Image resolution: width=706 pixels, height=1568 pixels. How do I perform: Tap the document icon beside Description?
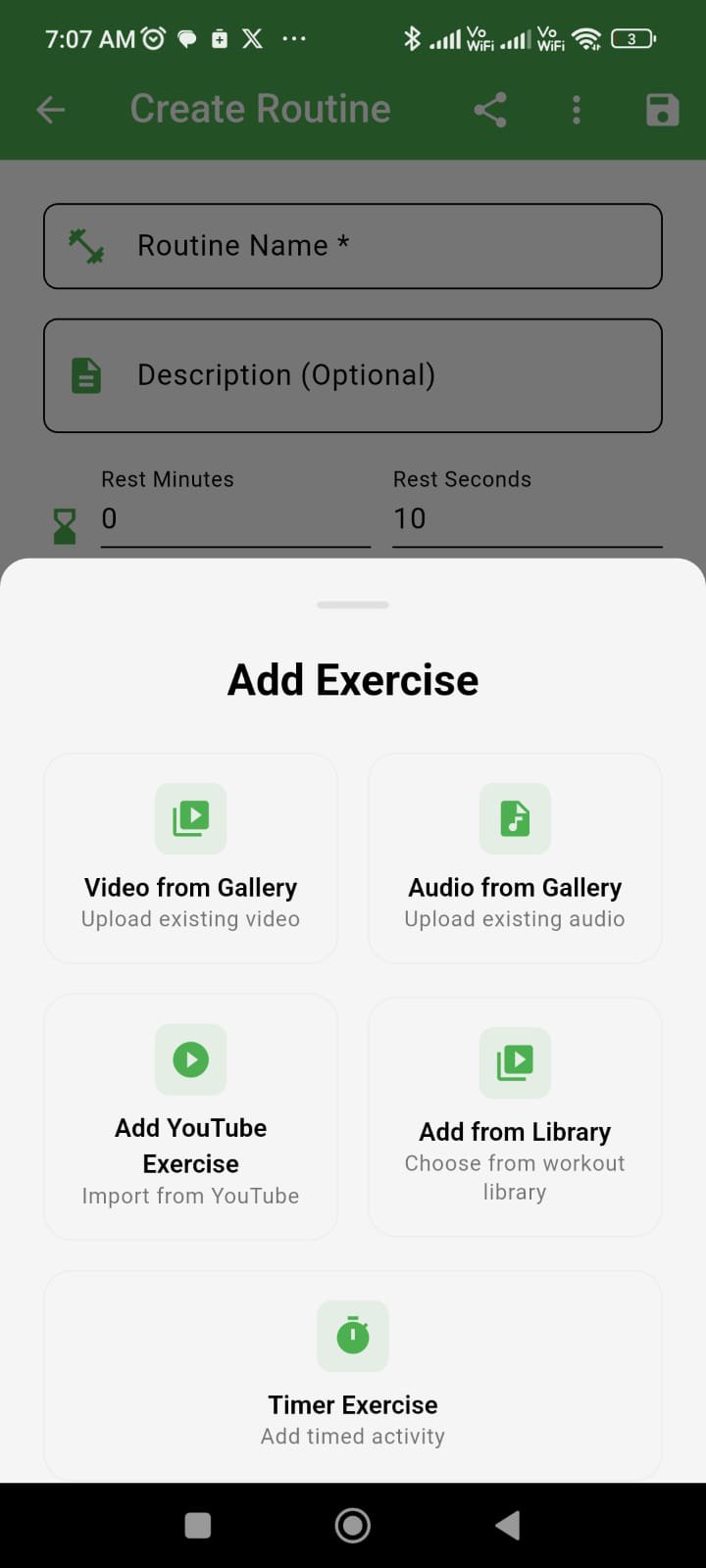pos(85,374)
